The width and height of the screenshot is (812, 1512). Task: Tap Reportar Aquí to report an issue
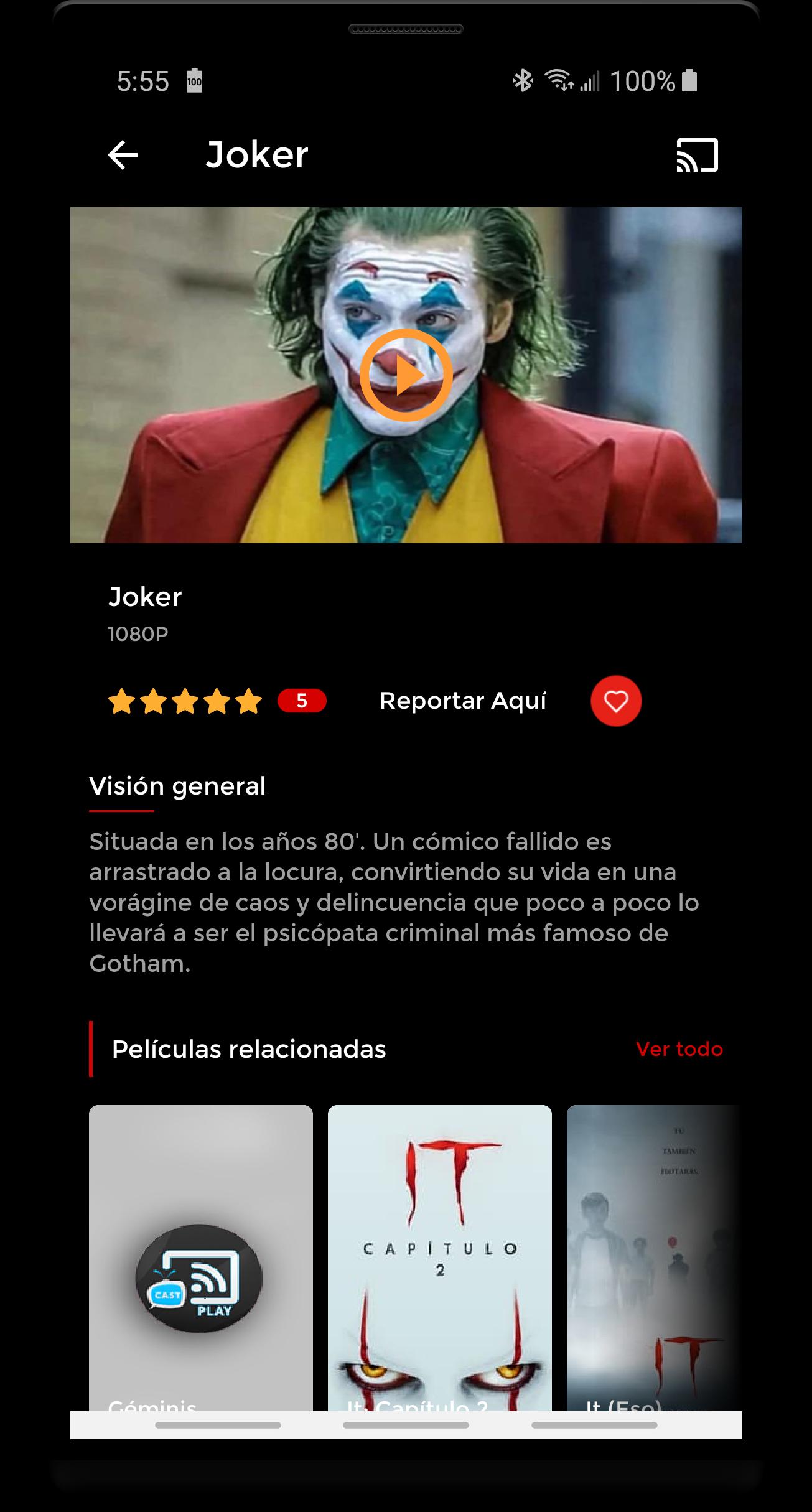[462, 701]
